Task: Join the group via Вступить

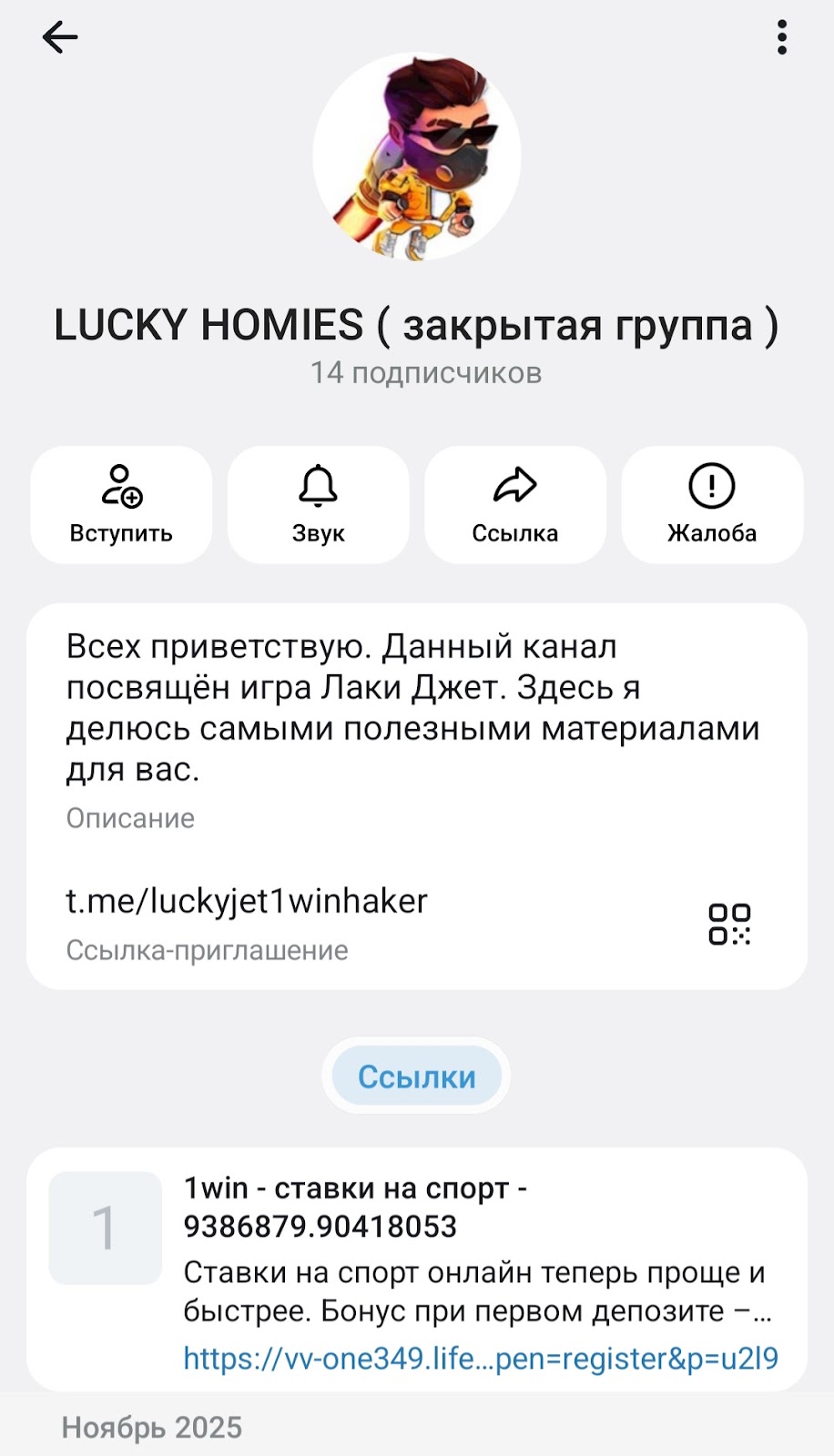Action: tap(121, 504)
